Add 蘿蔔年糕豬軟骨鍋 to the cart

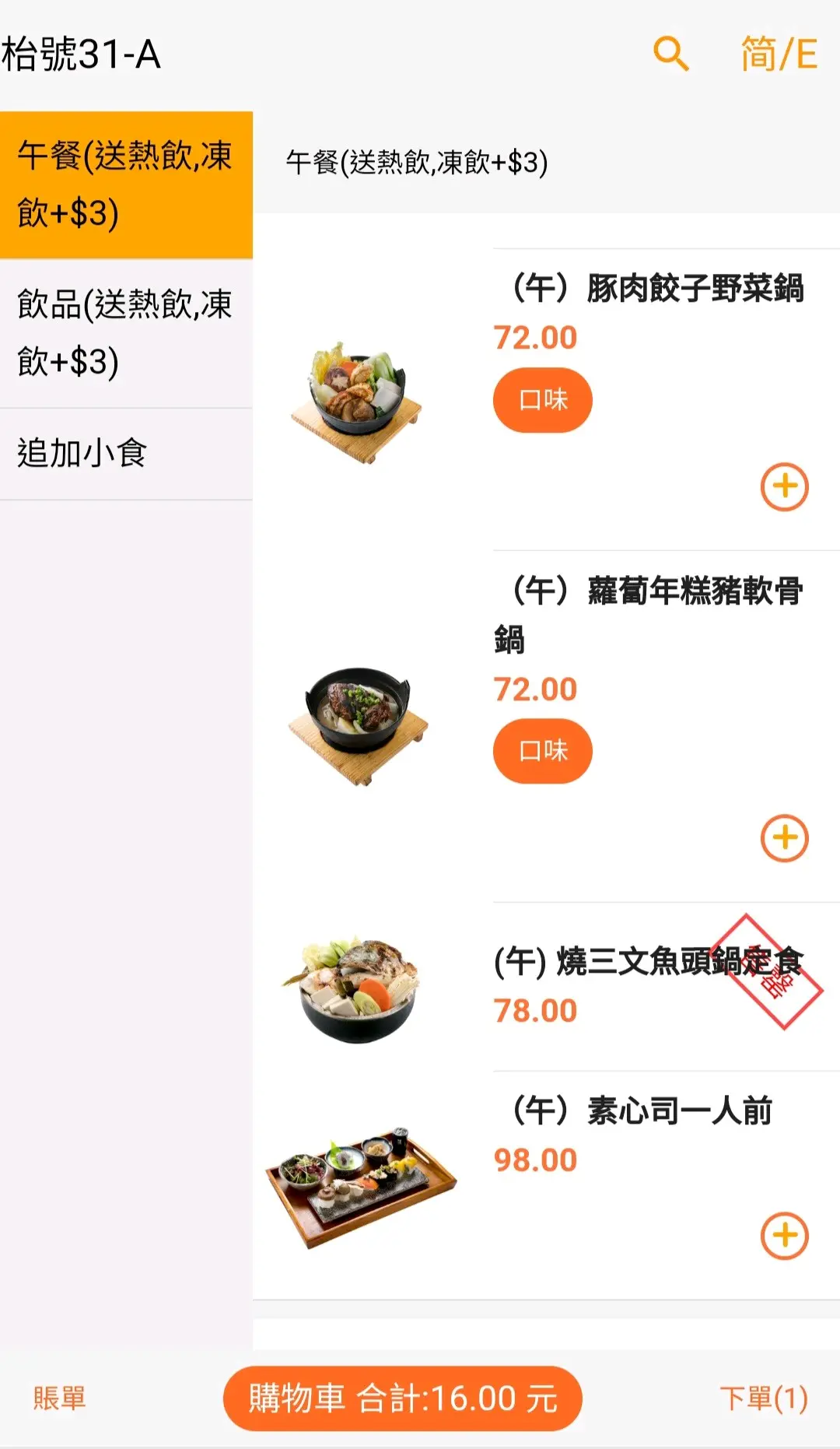pyautogui.click(x=784, y=838)
